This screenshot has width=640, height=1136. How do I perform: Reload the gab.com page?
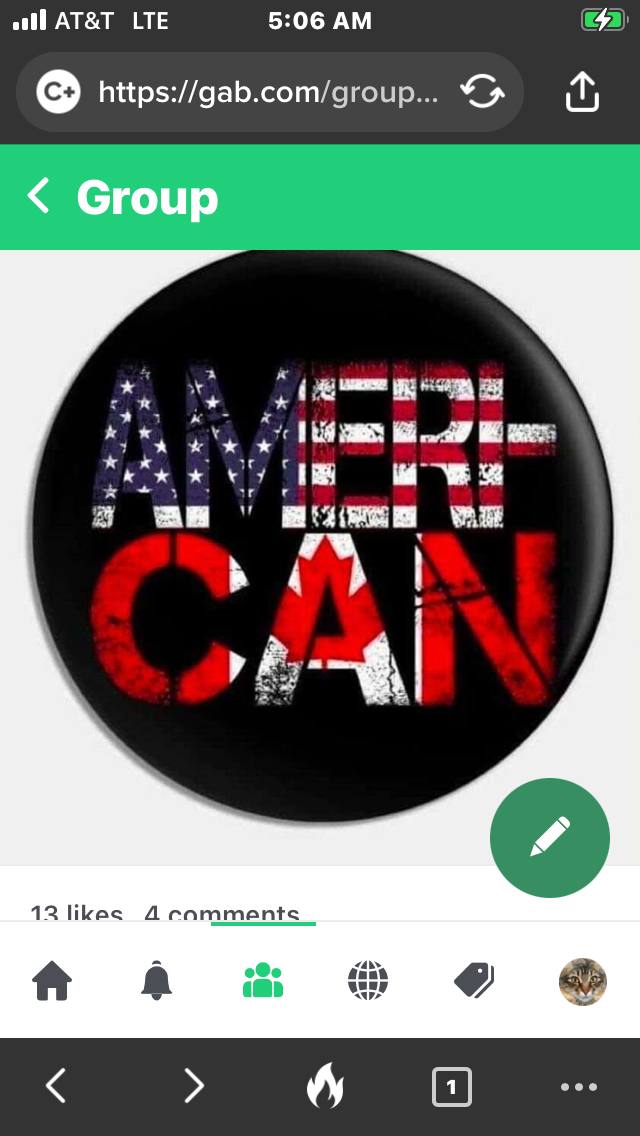tap(483, 93)
